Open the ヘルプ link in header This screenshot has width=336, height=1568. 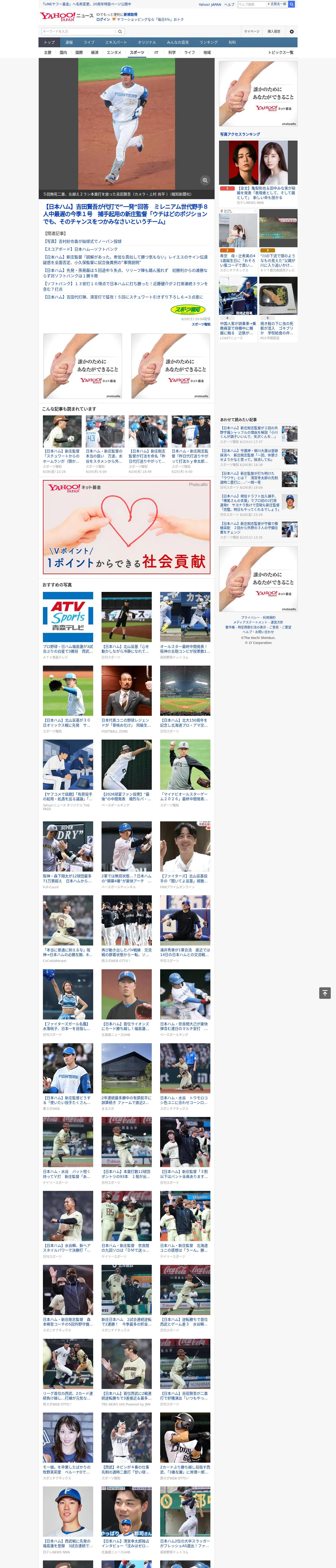coord(229,4)
